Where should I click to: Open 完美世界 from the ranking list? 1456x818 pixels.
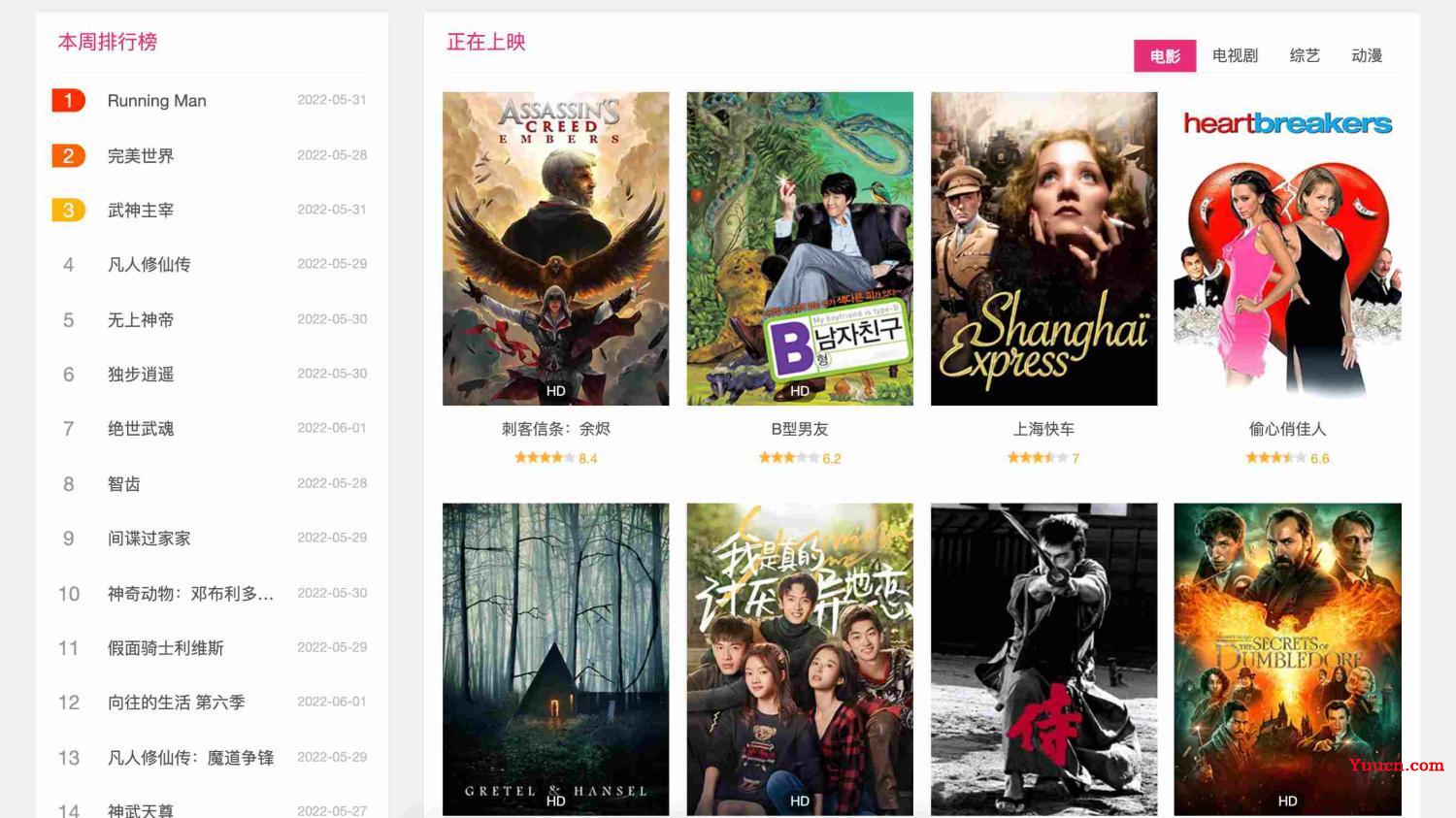click(x=141, y=155)
